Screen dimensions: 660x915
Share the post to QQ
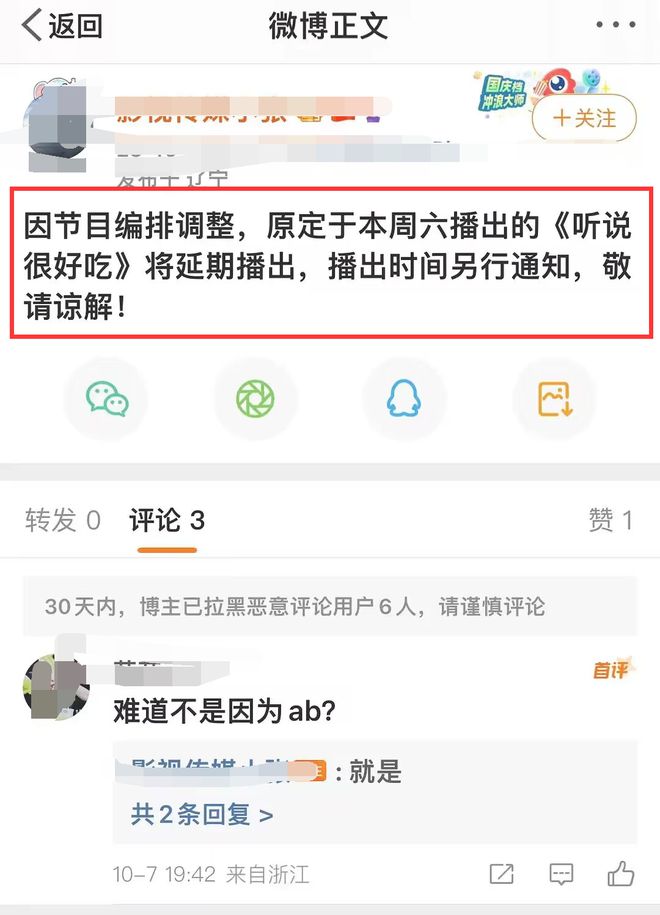[x=404, y=399]
